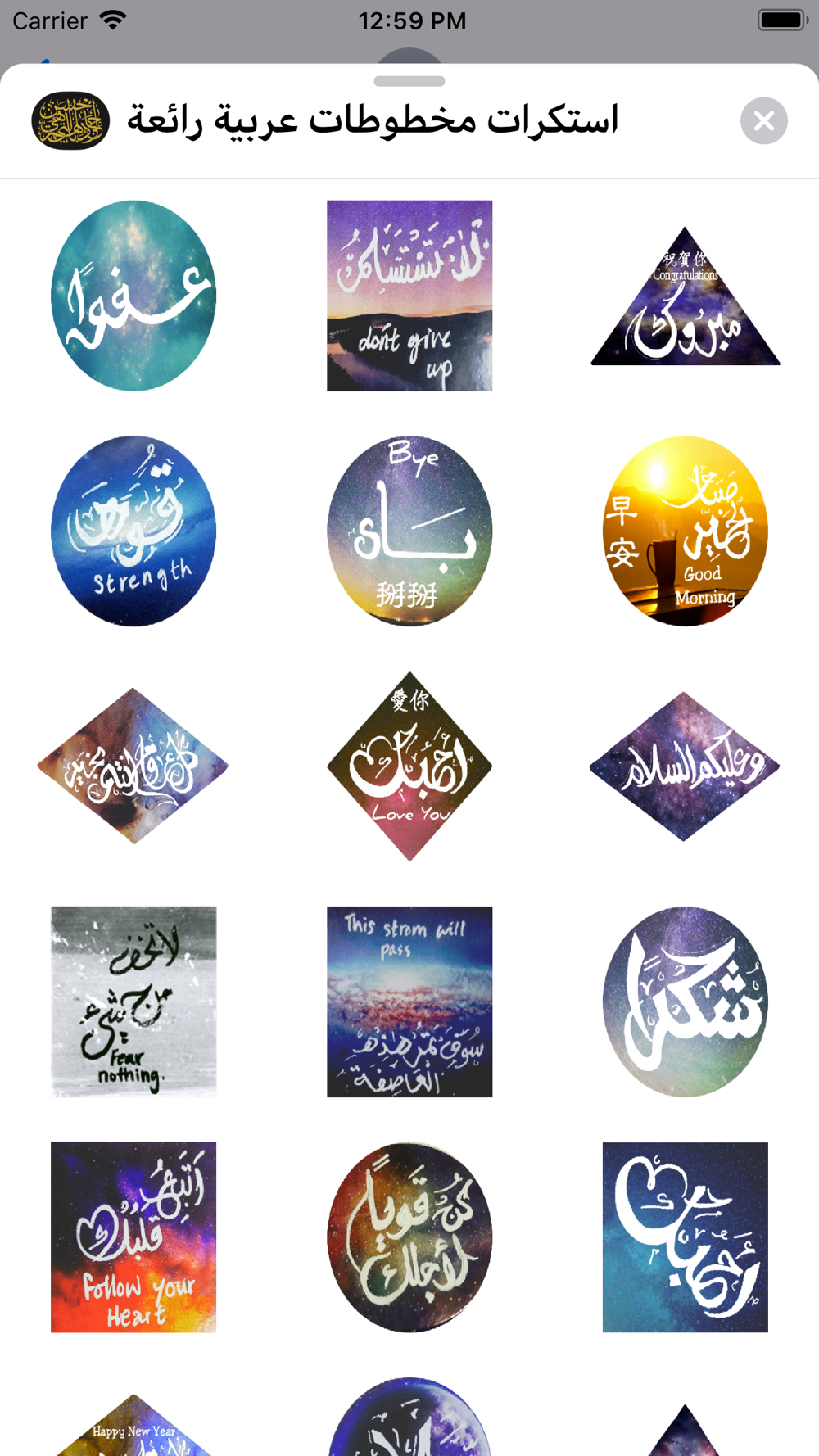Image resolution: width=819 pixels, height=1456 pixels.
Task: Choose the Strength sticker
Action: [x=133, y=531]
